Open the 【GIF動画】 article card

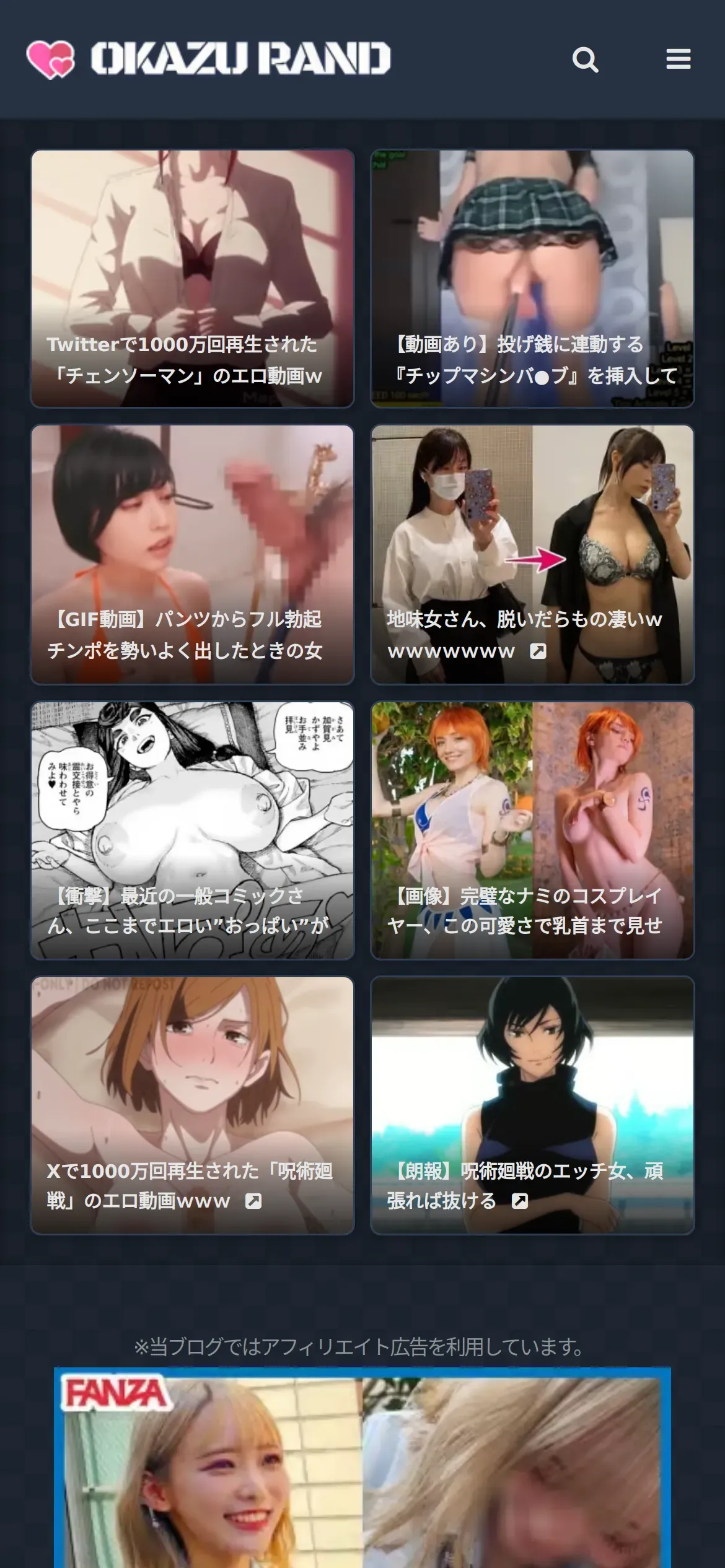coord(193,554)
